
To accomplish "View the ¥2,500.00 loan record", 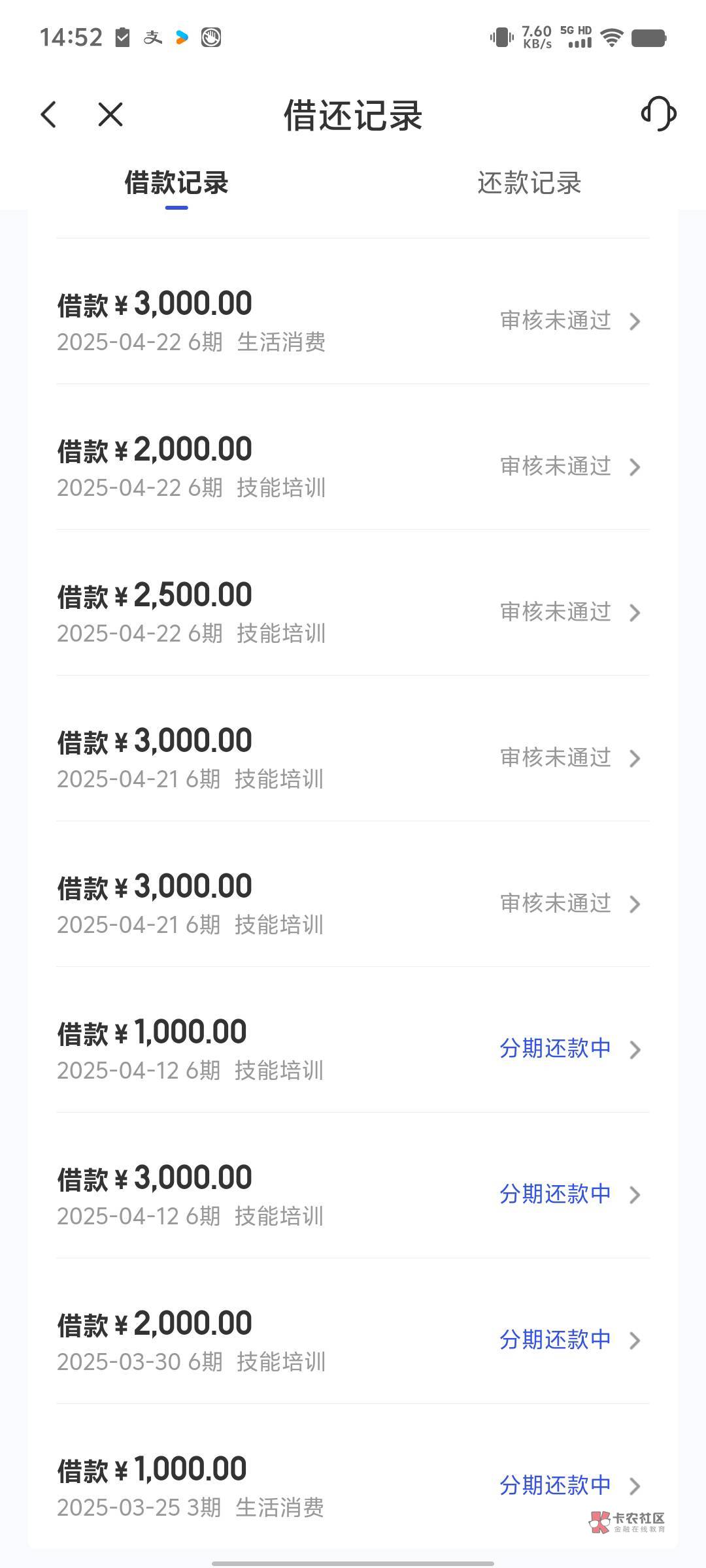I will [353, 612].
